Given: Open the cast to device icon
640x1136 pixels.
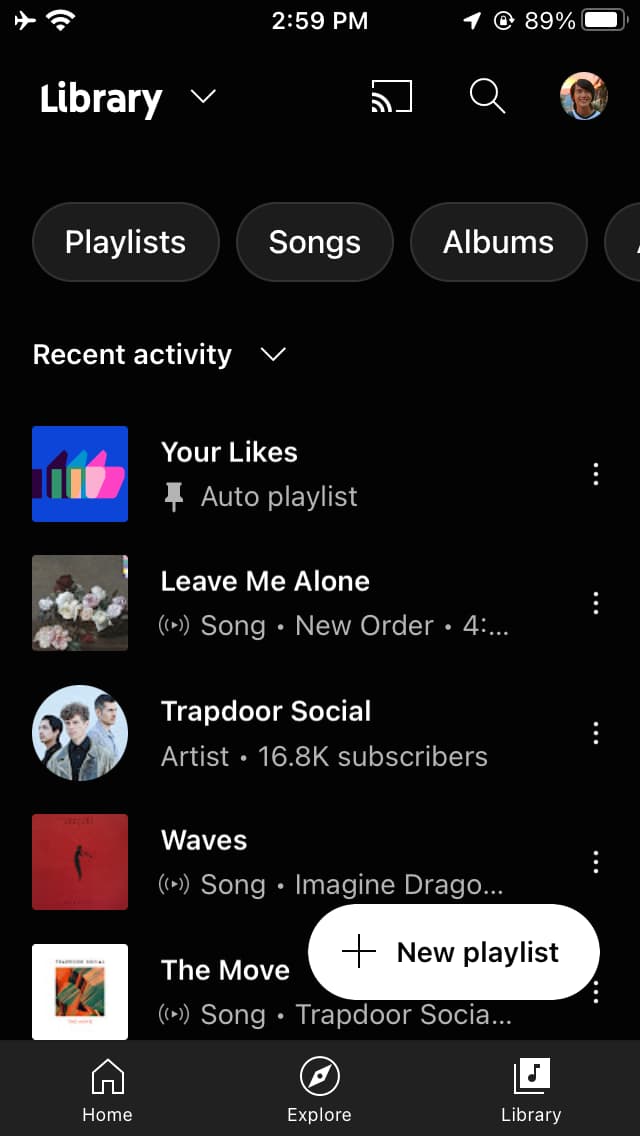Looking at the screenshot, I should (x=391, y=97).
